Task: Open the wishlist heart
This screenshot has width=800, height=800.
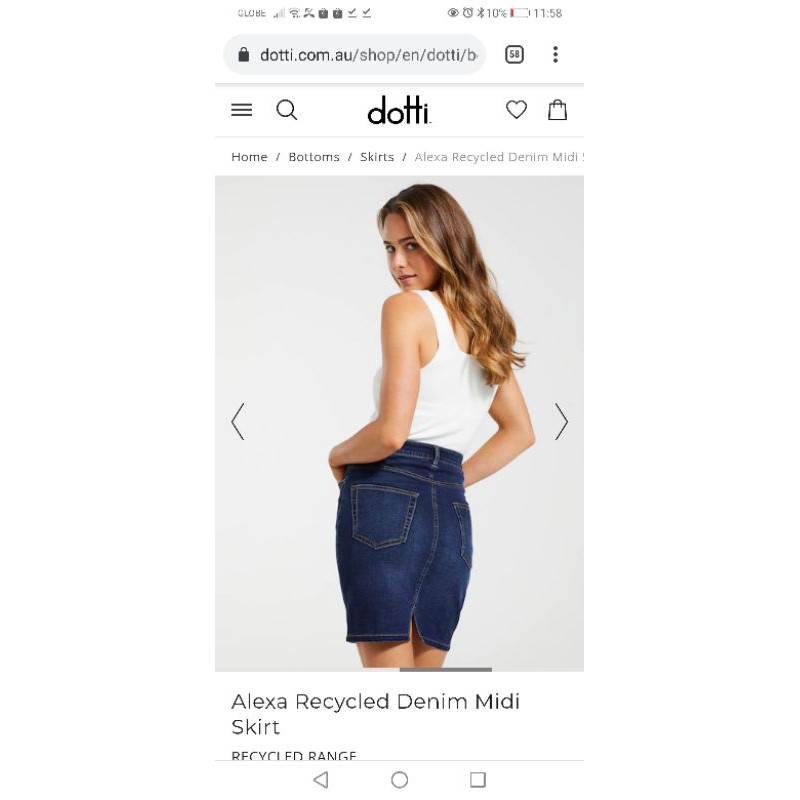Action: [x=516, y=110]
